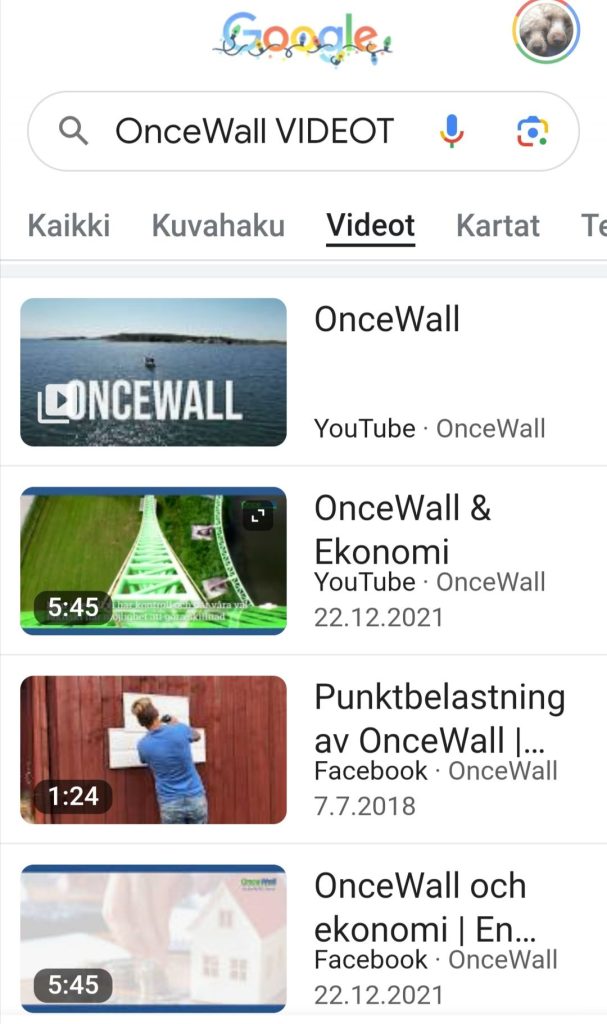Edit the OnceWall VIDEOT search query
Screen dimensions: 607x1024
(x=254, y=131)
